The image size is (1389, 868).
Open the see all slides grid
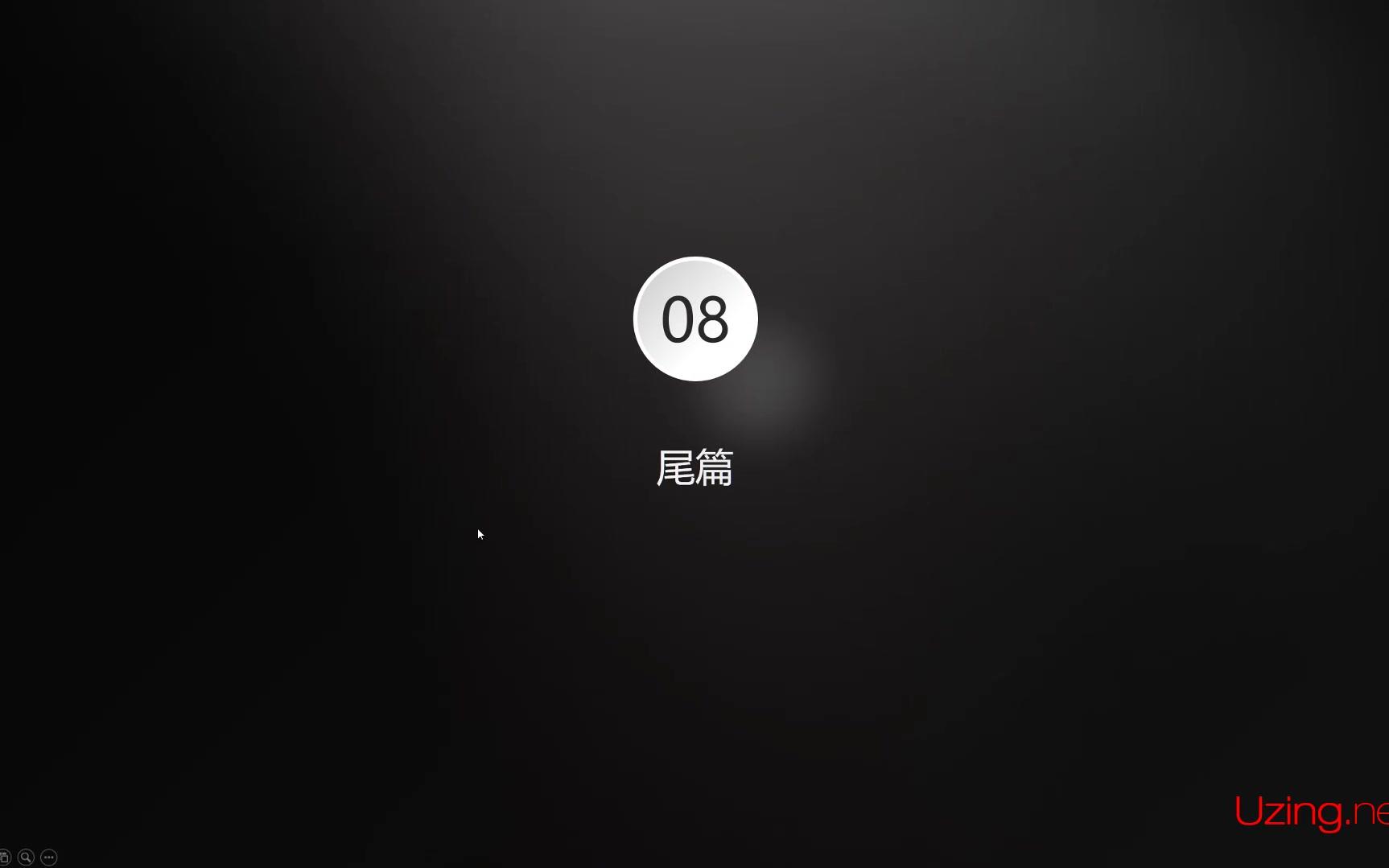pyautogui.click(x=4, y=858)
